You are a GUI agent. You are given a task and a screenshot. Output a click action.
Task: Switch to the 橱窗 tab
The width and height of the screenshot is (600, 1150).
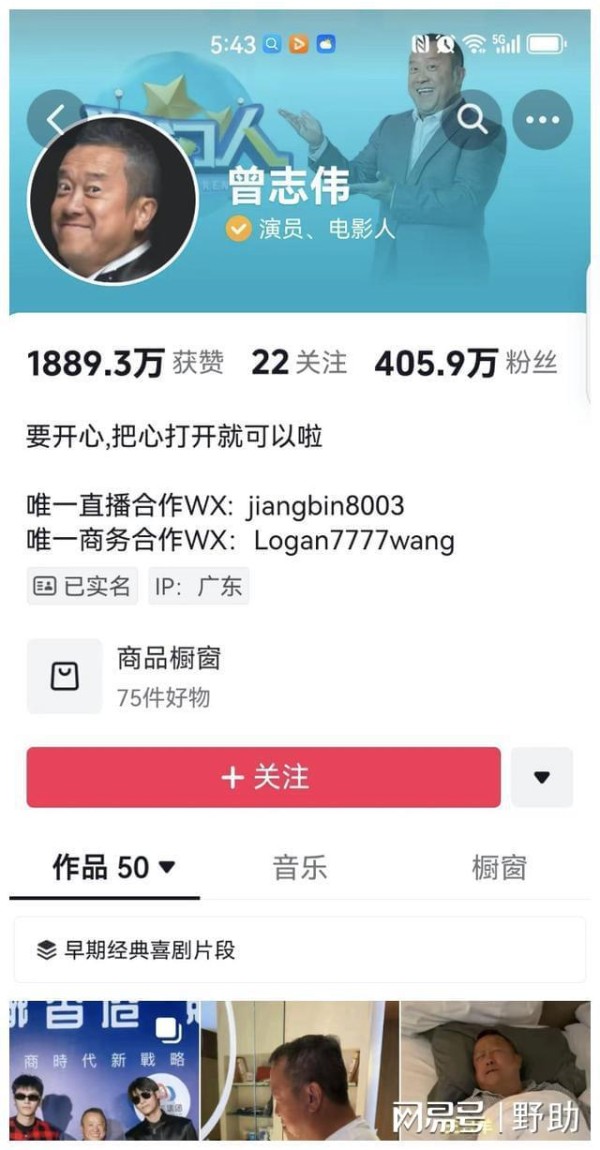(x=499, y=868)
